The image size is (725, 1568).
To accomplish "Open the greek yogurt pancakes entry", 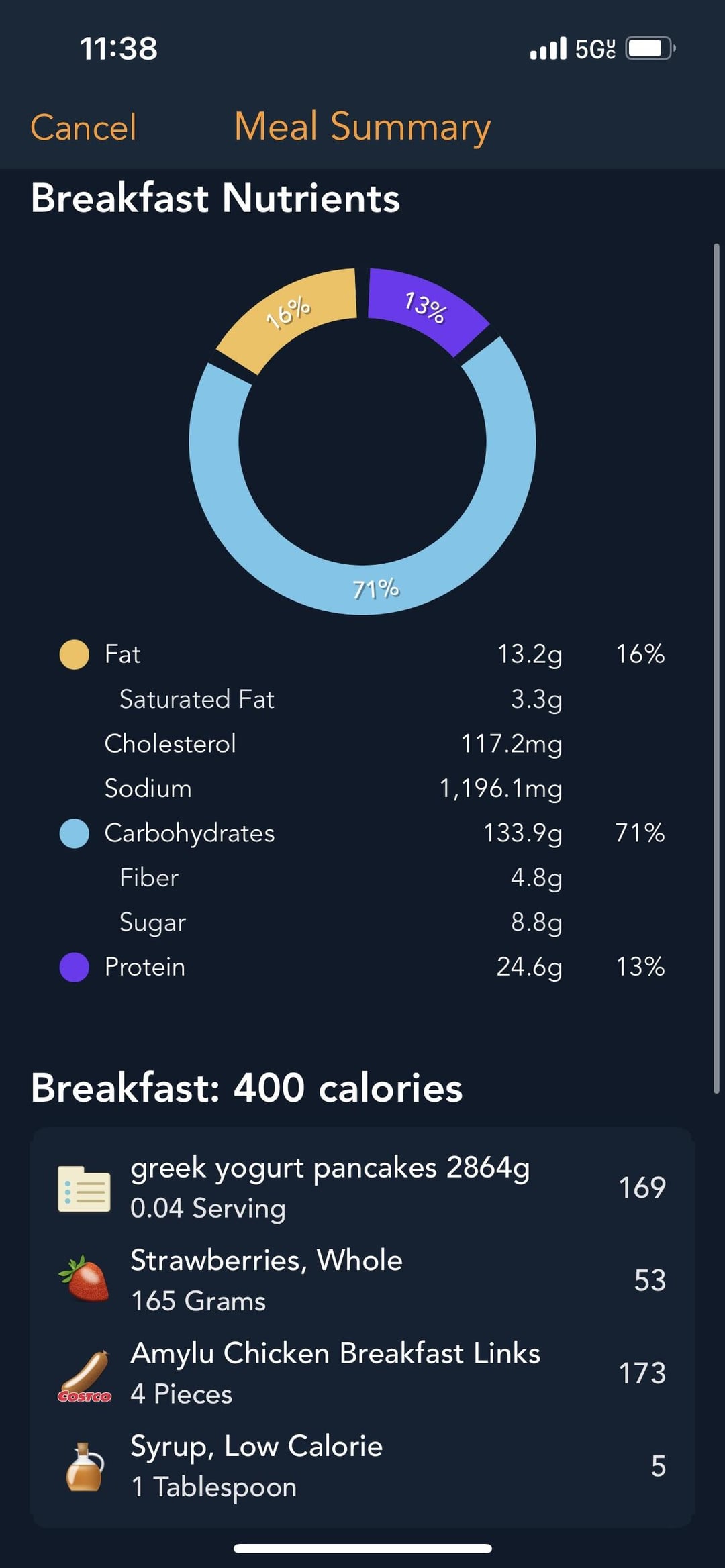I will [362, 1187].
